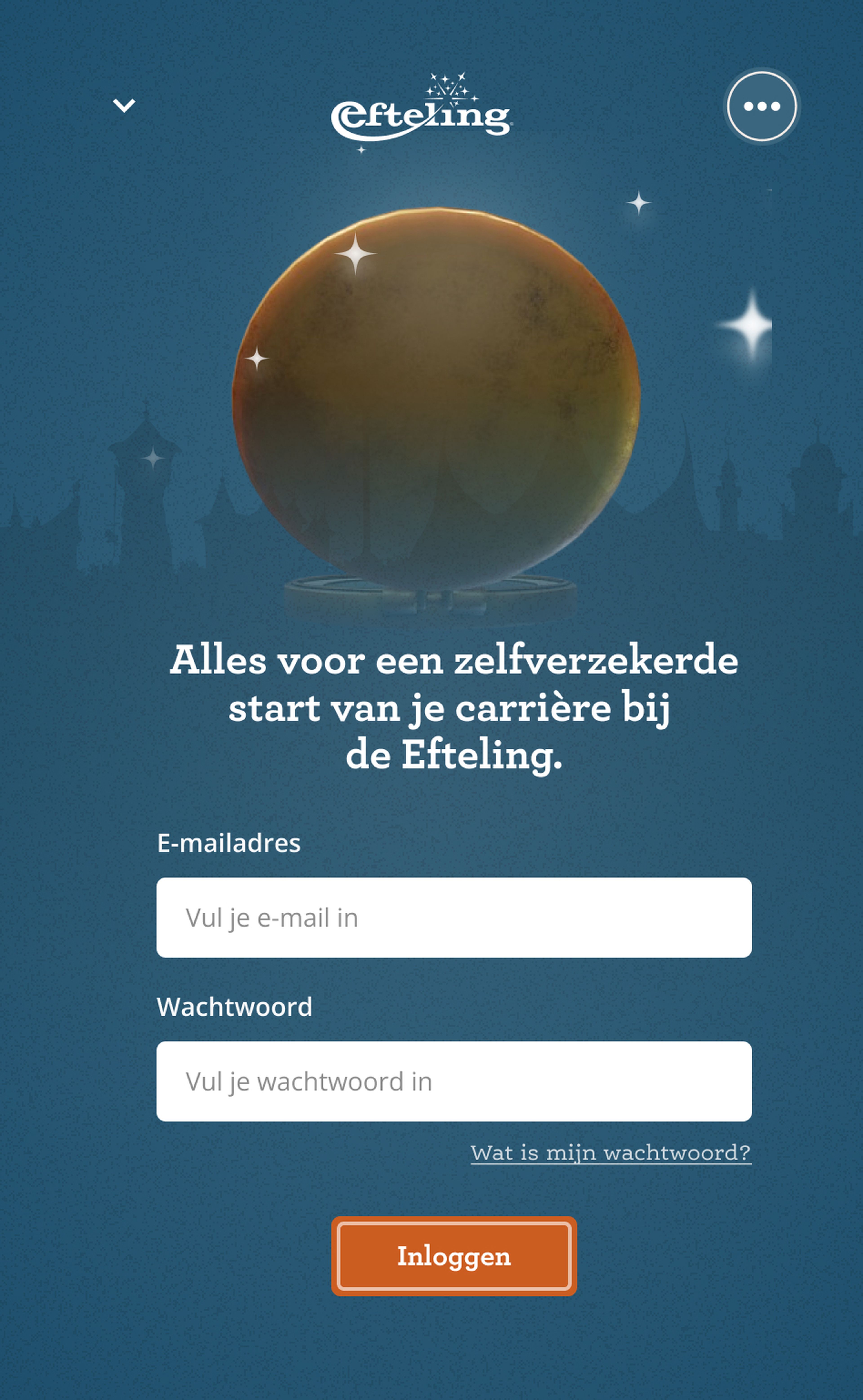Screen dimensions: 863x1400
Task: Focus the E-mailadres input field
Action: (454, 918)
